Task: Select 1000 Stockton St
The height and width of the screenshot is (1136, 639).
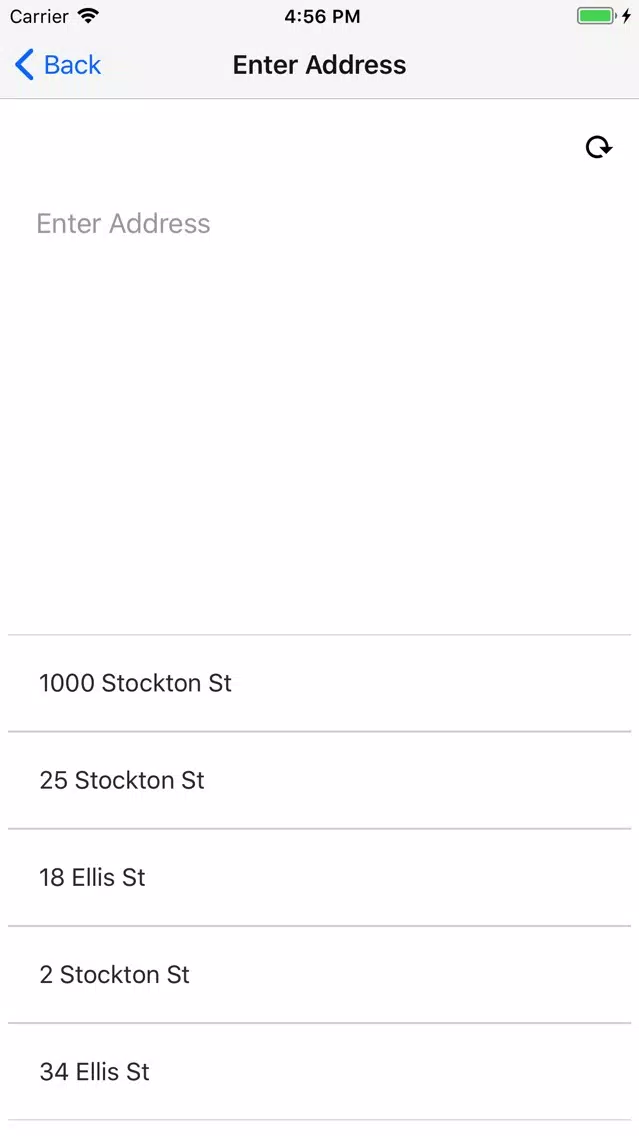Action: point(320,683)
